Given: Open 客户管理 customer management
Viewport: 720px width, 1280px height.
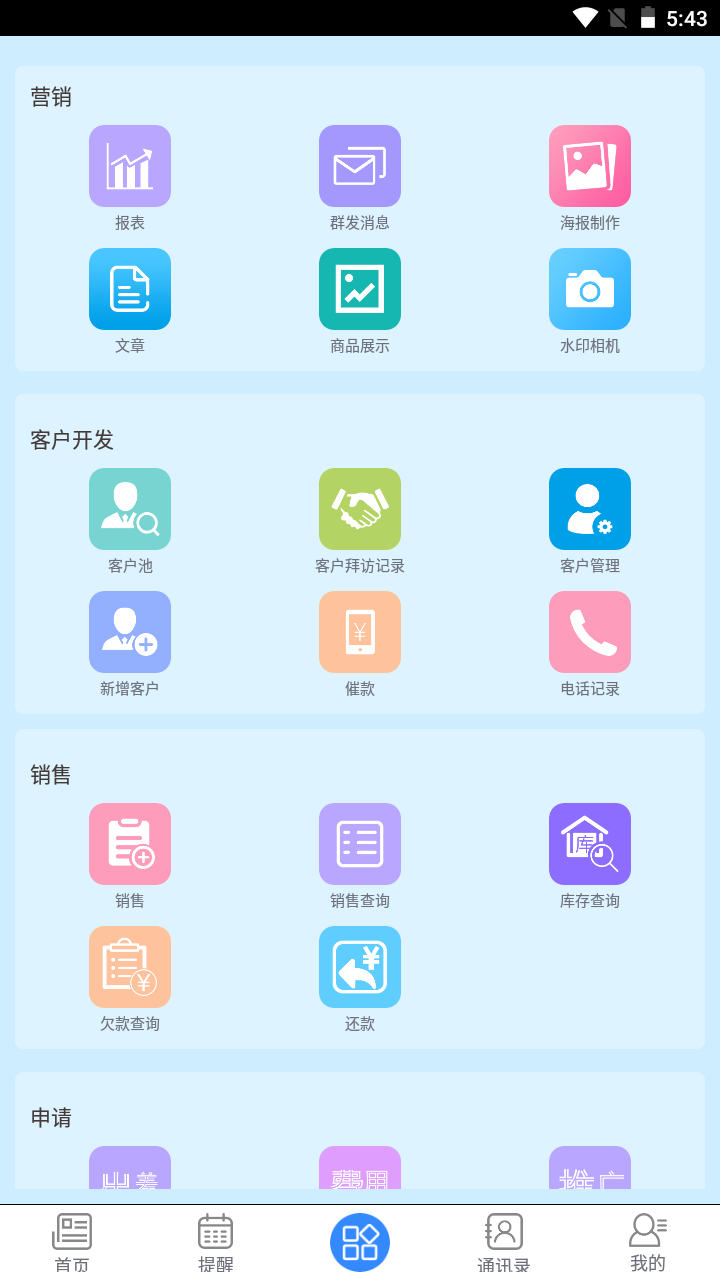Looking at the screenshot, I should tap(590, 509).
